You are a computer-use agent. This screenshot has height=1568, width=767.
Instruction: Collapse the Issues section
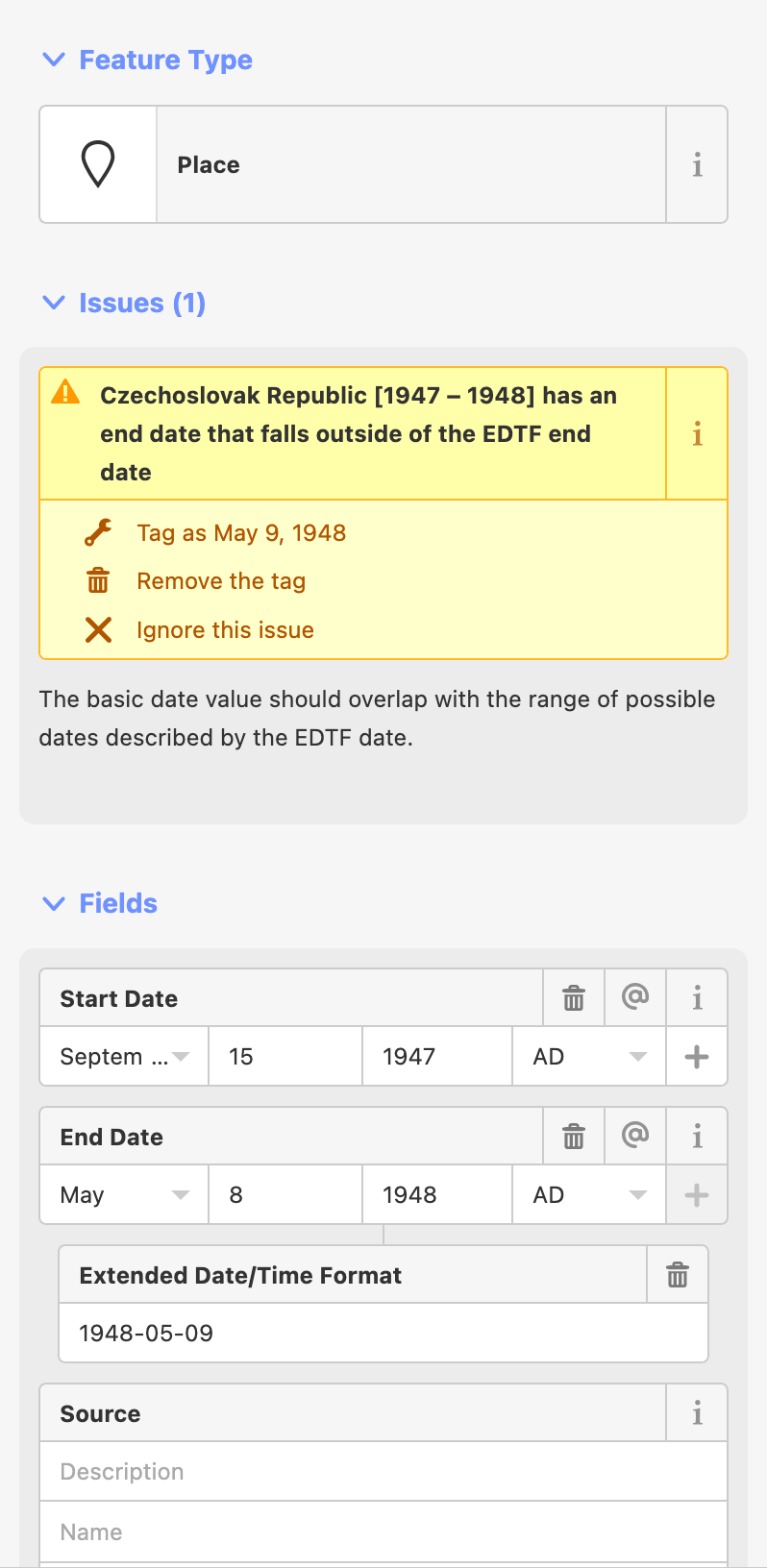124,303
